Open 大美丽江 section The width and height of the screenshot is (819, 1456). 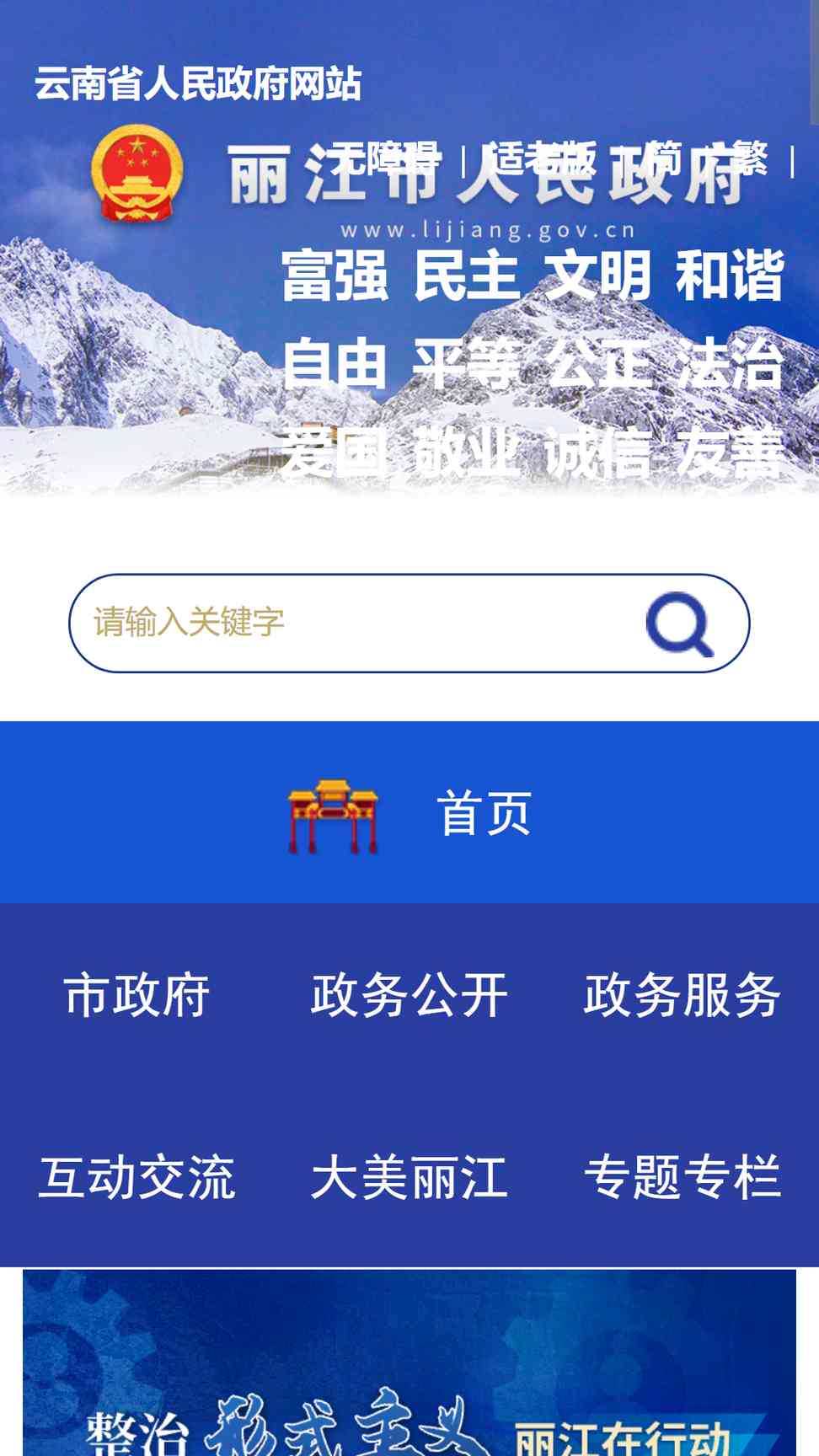409,1177
